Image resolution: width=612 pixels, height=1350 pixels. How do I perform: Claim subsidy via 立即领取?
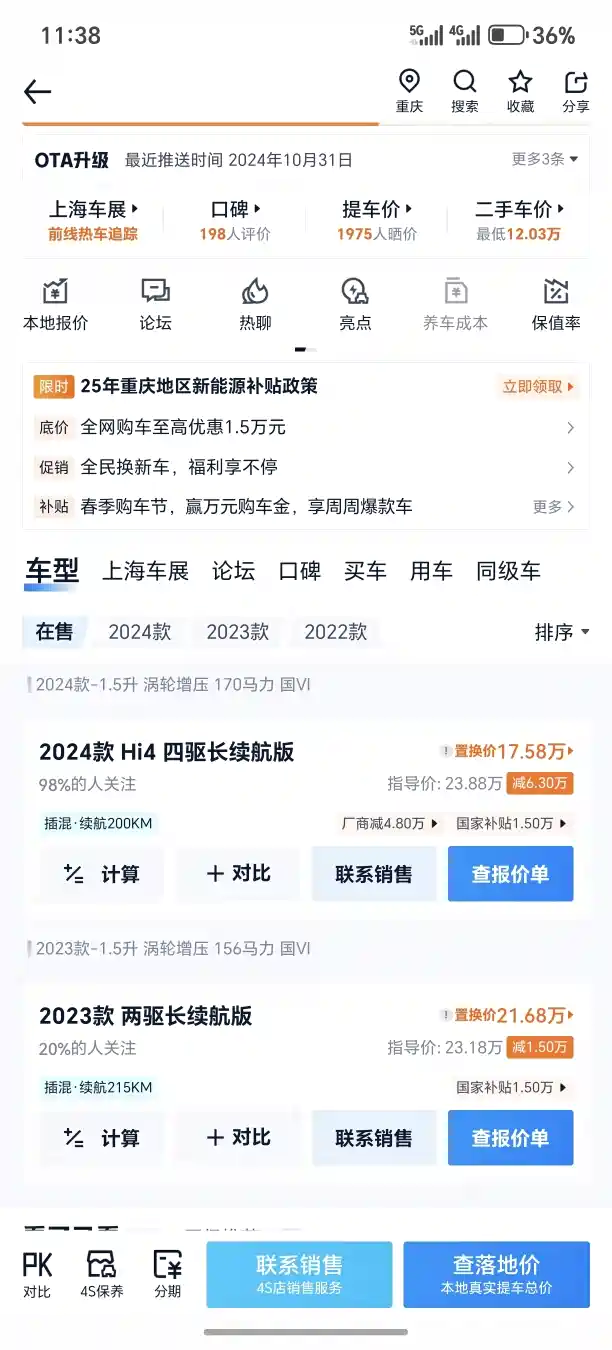pos(538,386)
